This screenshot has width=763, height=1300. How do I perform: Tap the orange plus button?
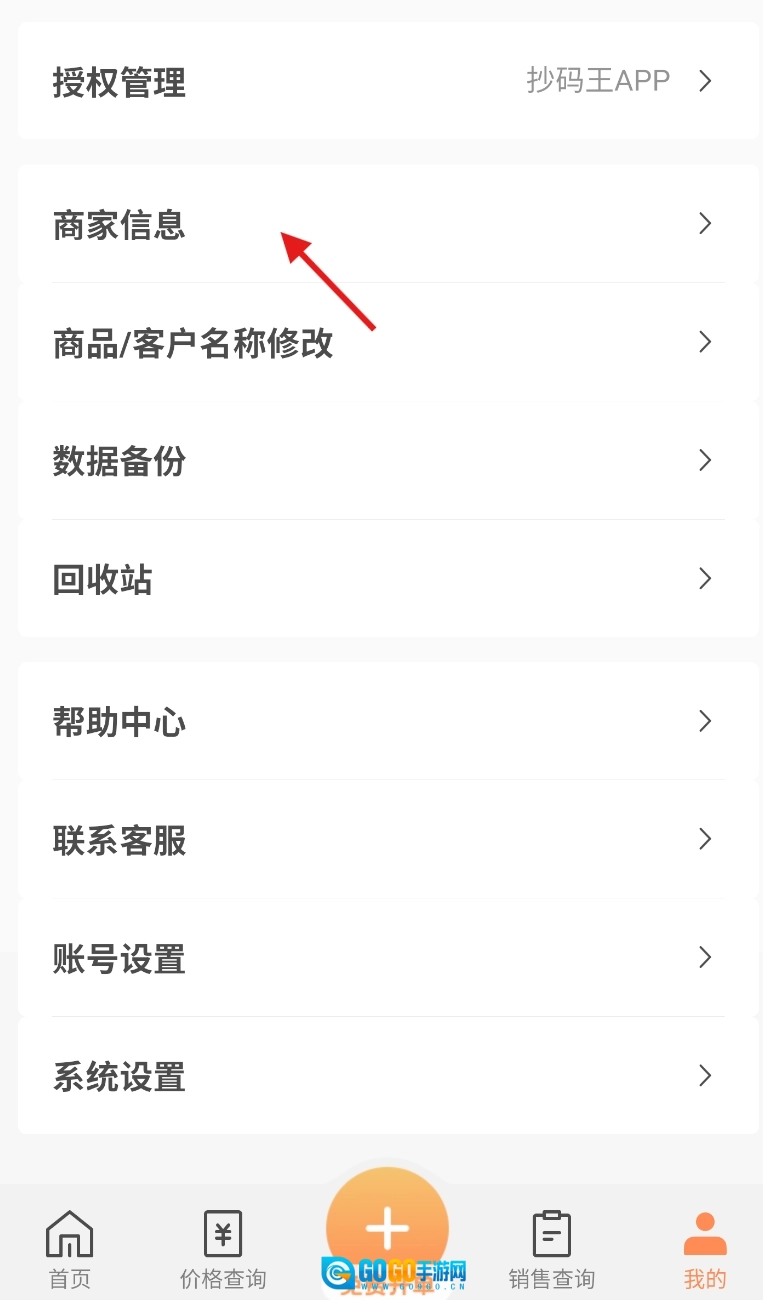pos(387,1226)
